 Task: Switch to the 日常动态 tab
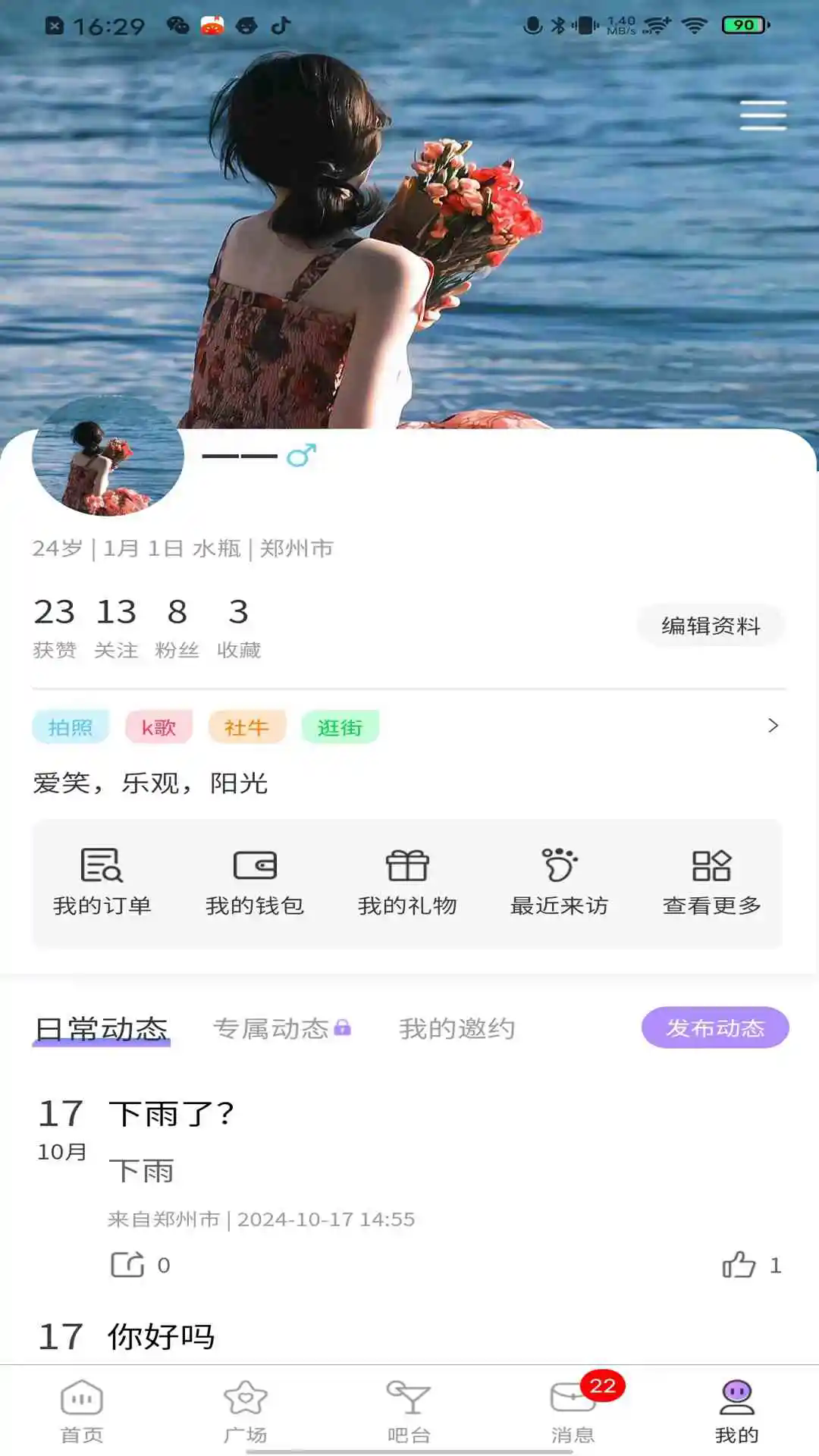pos(102,1029)
